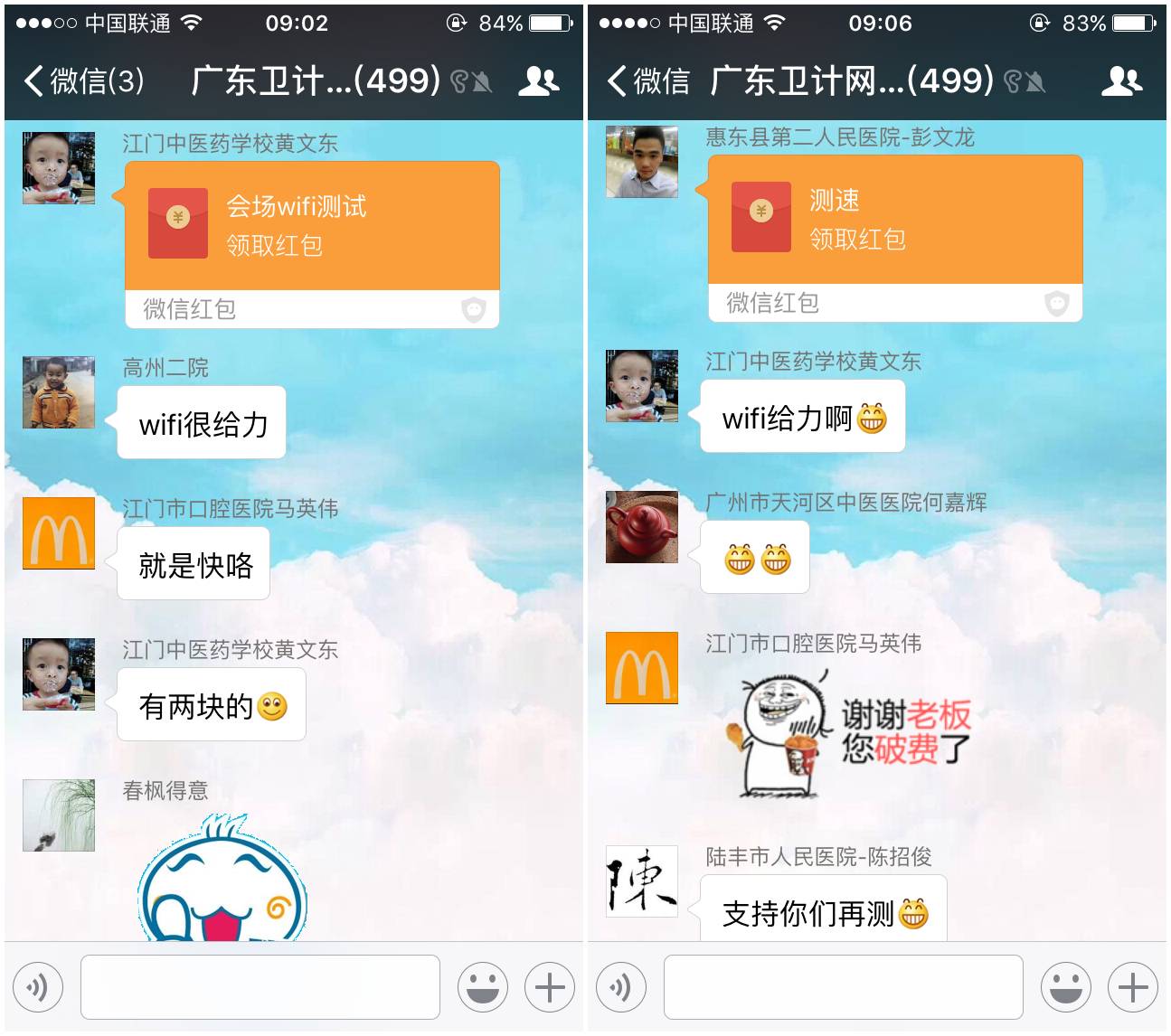
Task: Open 陈招俊's calligraphy avatar
Action: tap(642, 881)
